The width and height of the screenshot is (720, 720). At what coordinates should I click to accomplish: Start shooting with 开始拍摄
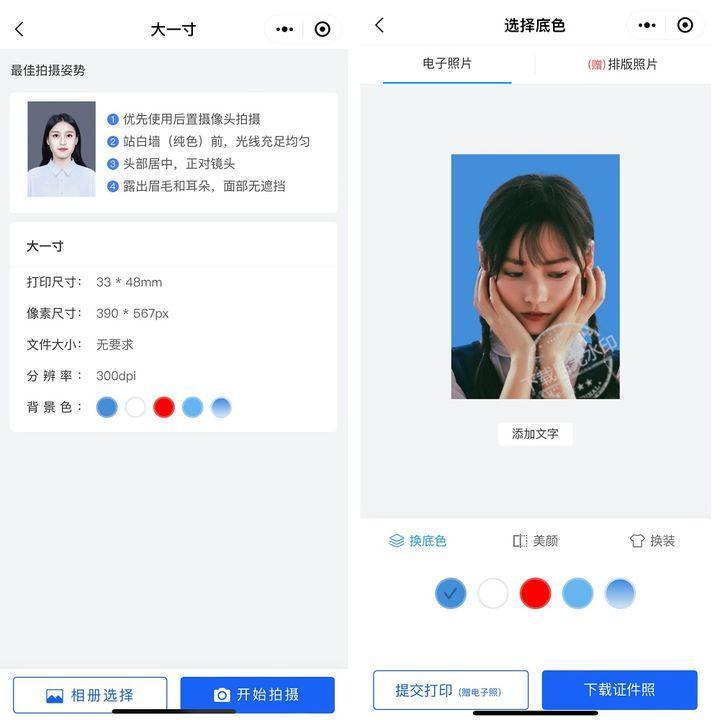(x=257, y=695)
